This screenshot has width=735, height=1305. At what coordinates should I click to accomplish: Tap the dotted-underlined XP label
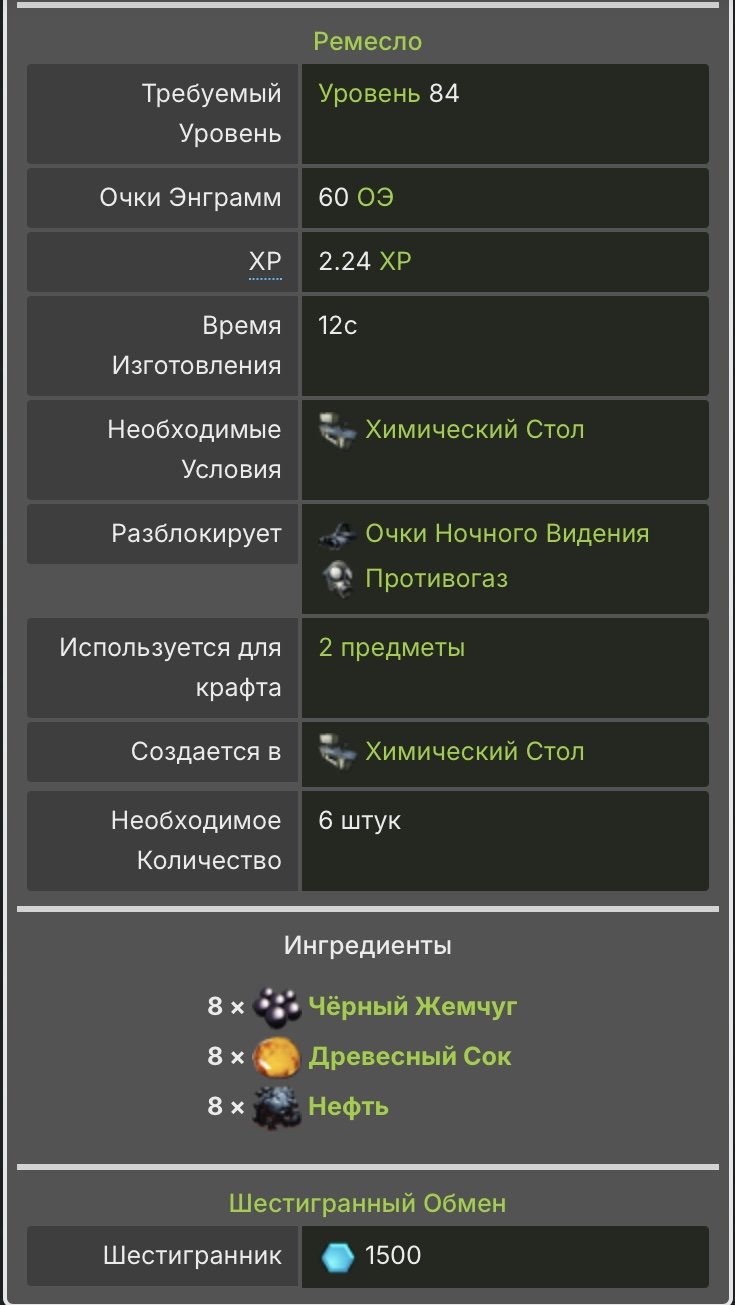point(265,263)
